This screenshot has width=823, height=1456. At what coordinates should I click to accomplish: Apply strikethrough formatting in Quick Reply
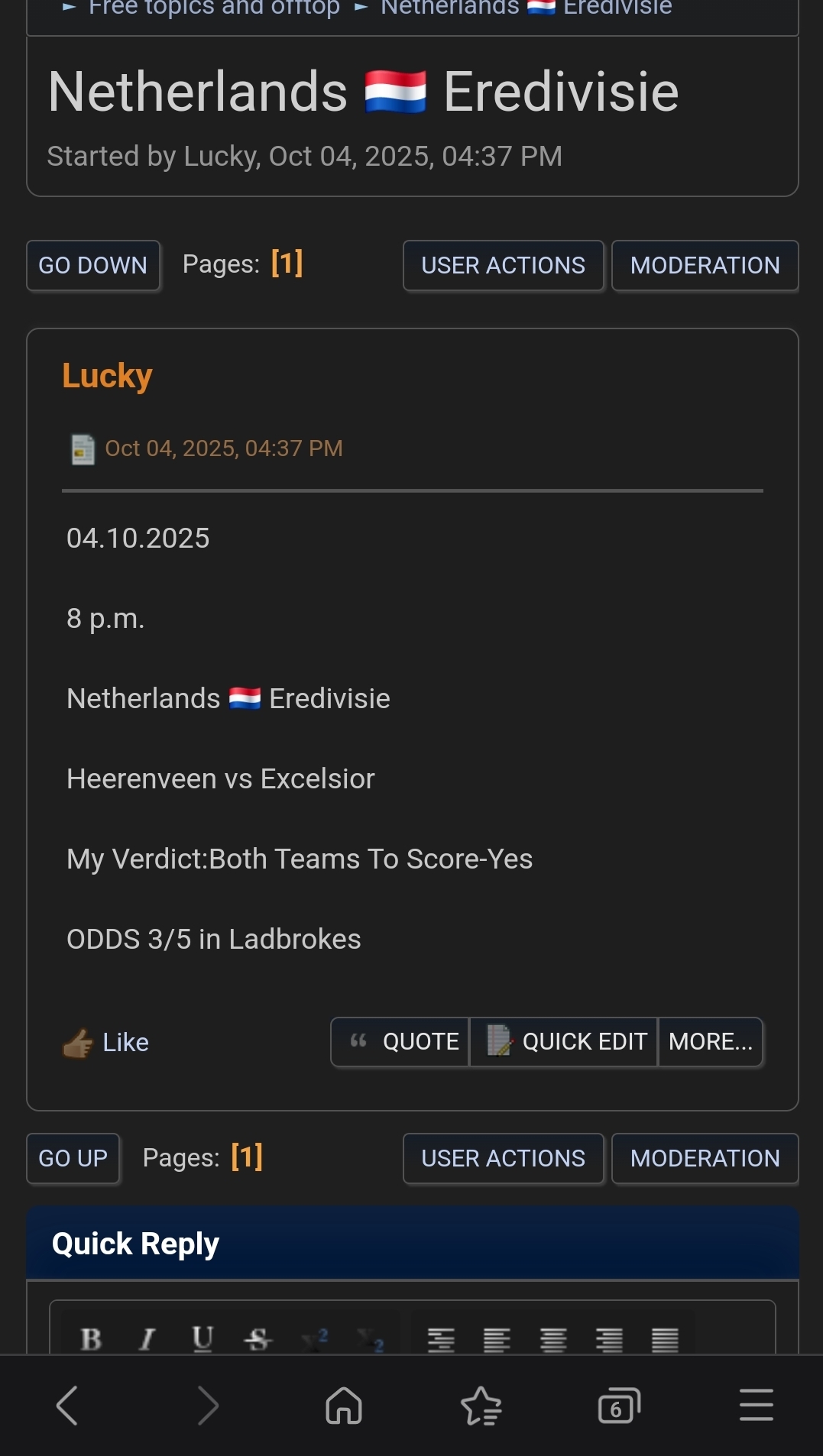click(258, 1338)
